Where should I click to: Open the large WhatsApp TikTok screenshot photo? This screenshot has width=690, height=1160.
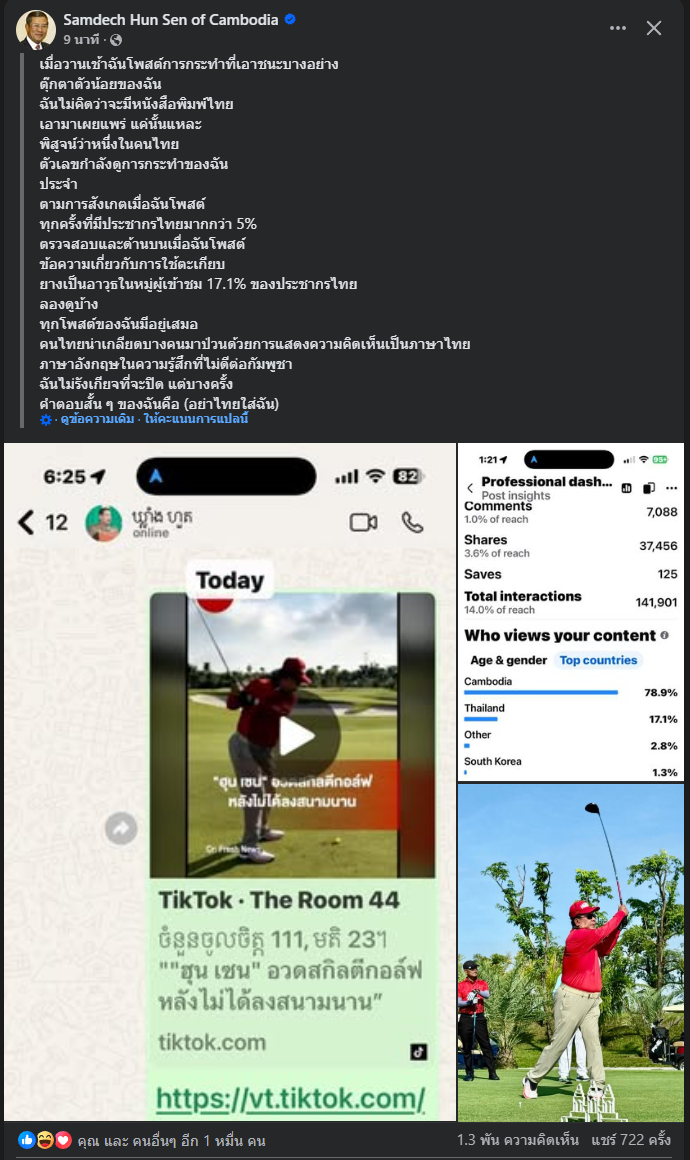pos(230,780)
